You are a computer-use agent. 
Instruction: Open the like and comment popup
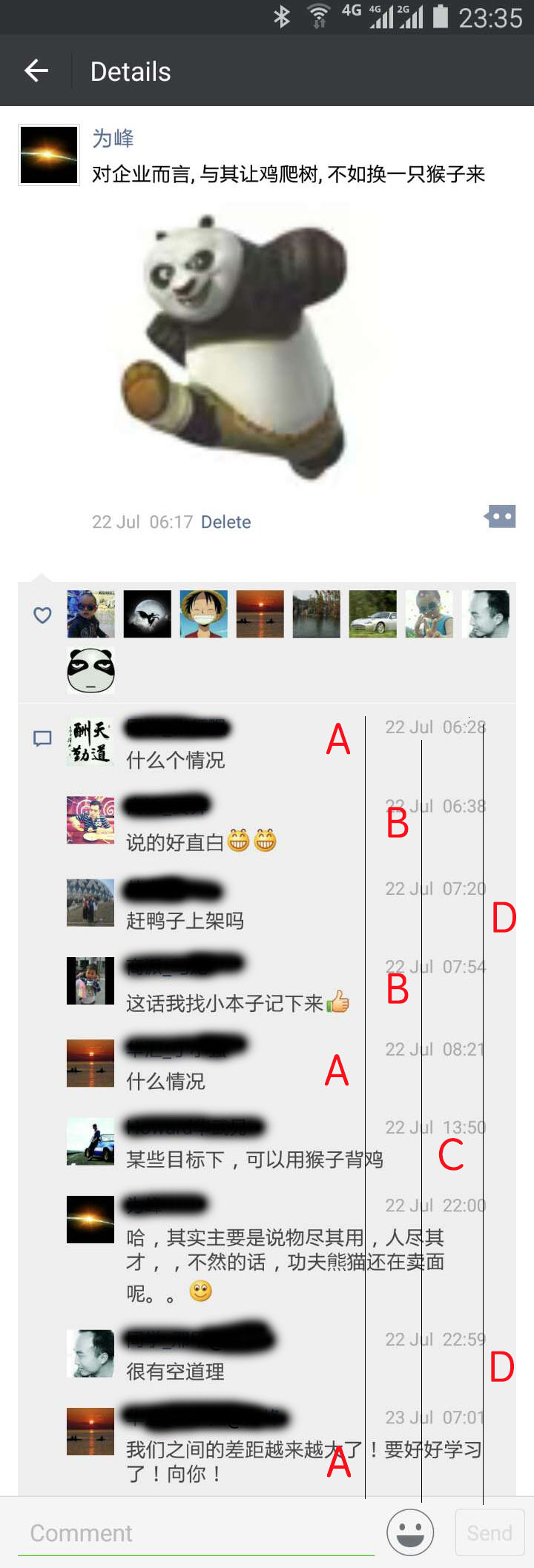(501, 516)
